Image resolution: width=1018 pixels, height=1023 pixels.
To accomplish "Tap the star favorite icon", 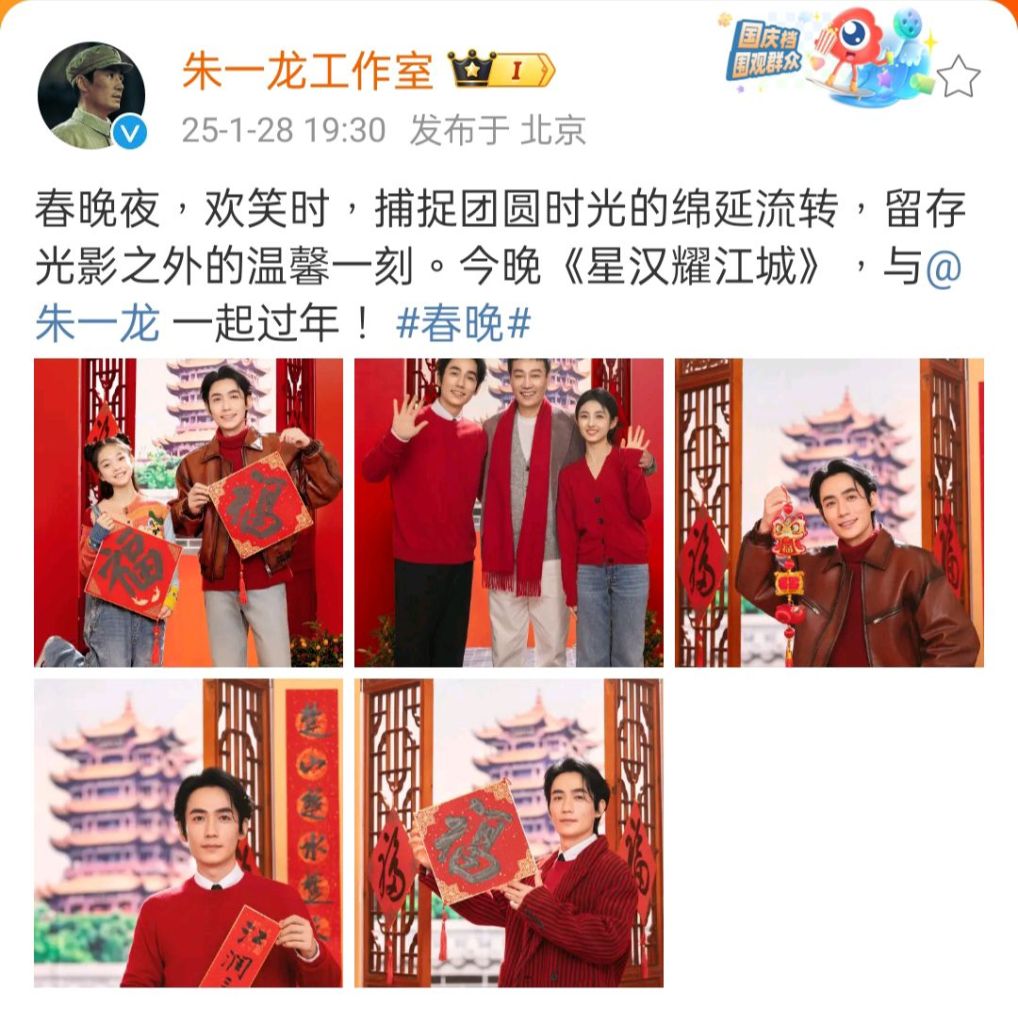I will point(958,77).
